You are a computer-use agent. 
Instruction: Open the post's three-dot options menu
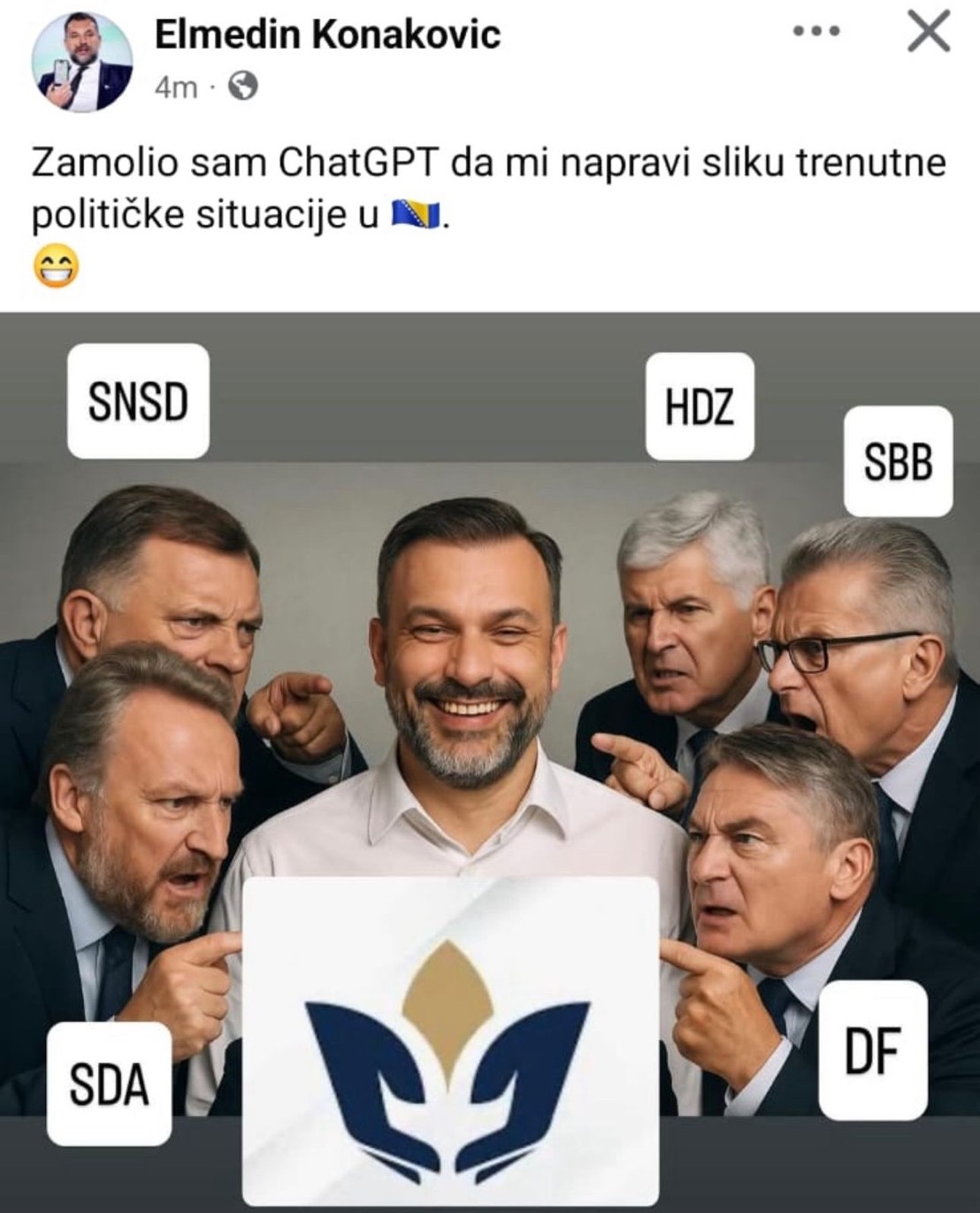pyautogui.click(x=815, y=33)
